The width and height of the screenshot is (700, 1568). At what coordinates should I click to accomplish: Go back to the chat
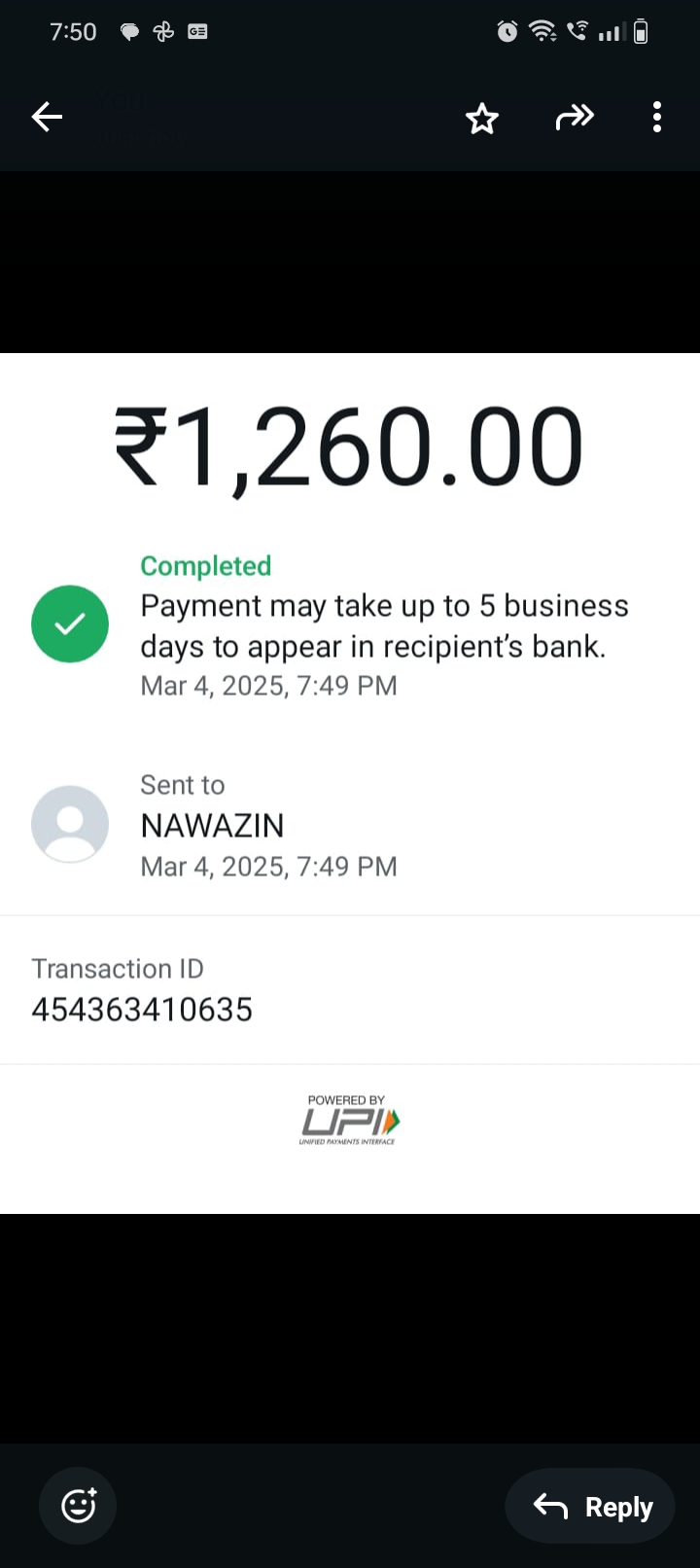click(47, 118)
